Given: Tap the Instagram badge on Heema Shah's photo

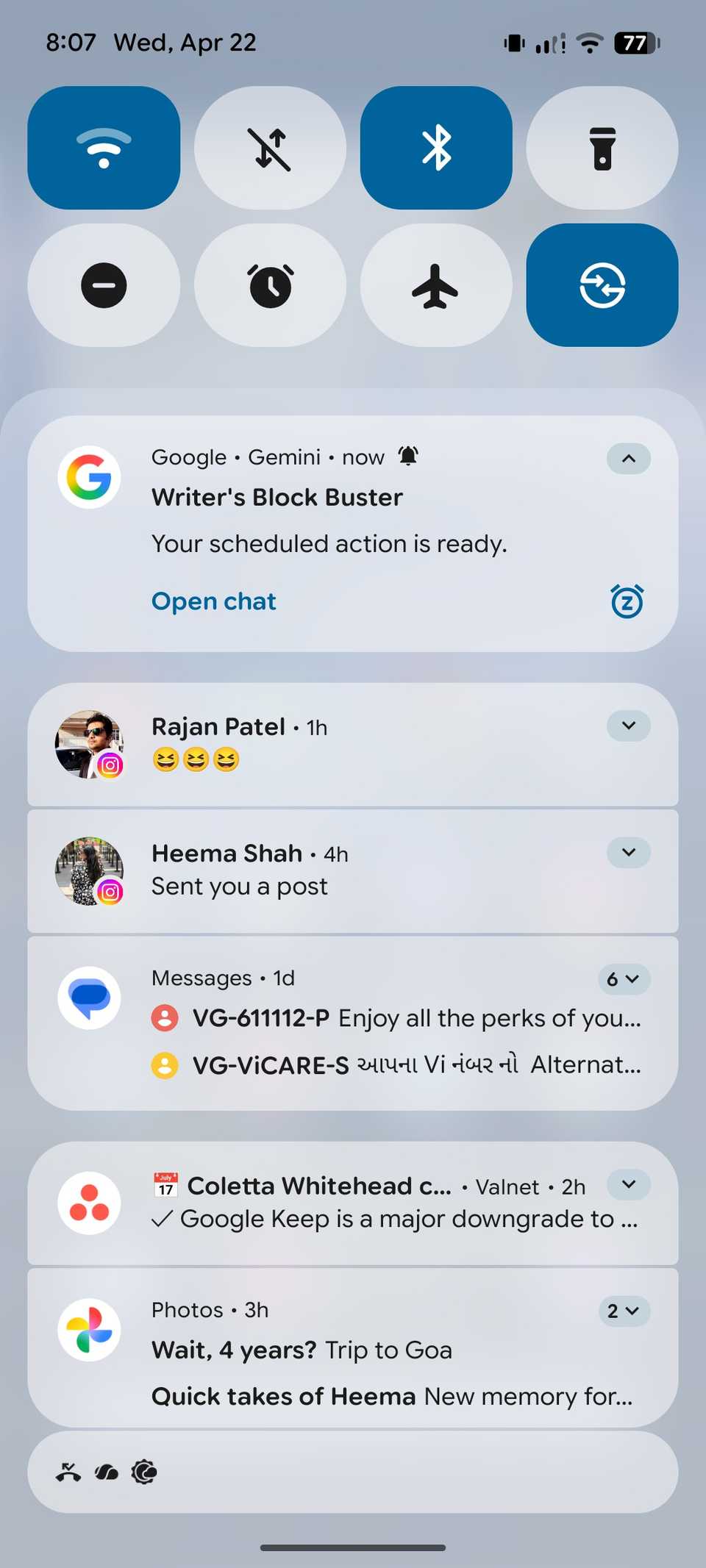Looking at the screenshot, I should point(110,892).
